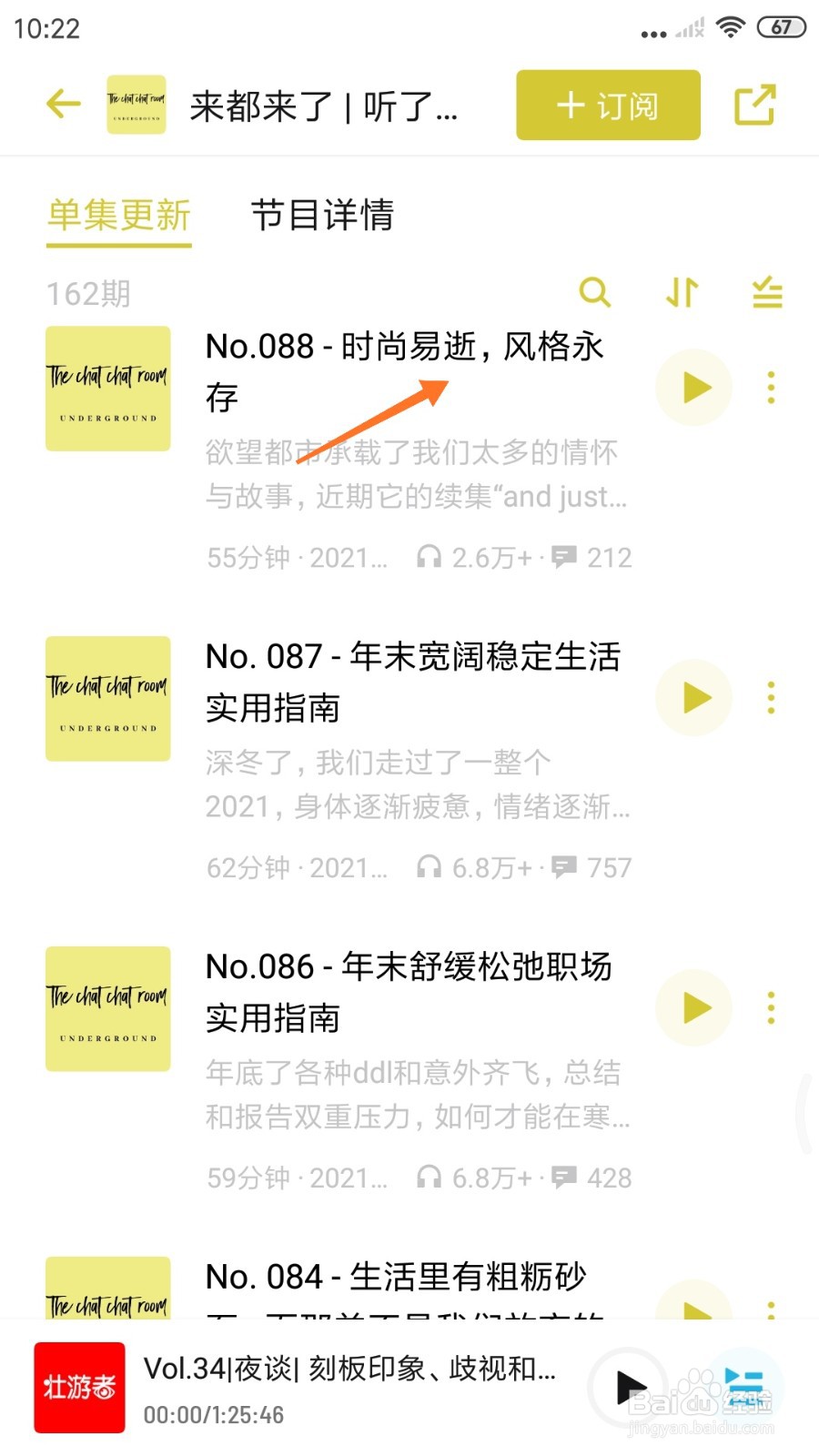Open the search icon to find episodes

coord(595,293)
